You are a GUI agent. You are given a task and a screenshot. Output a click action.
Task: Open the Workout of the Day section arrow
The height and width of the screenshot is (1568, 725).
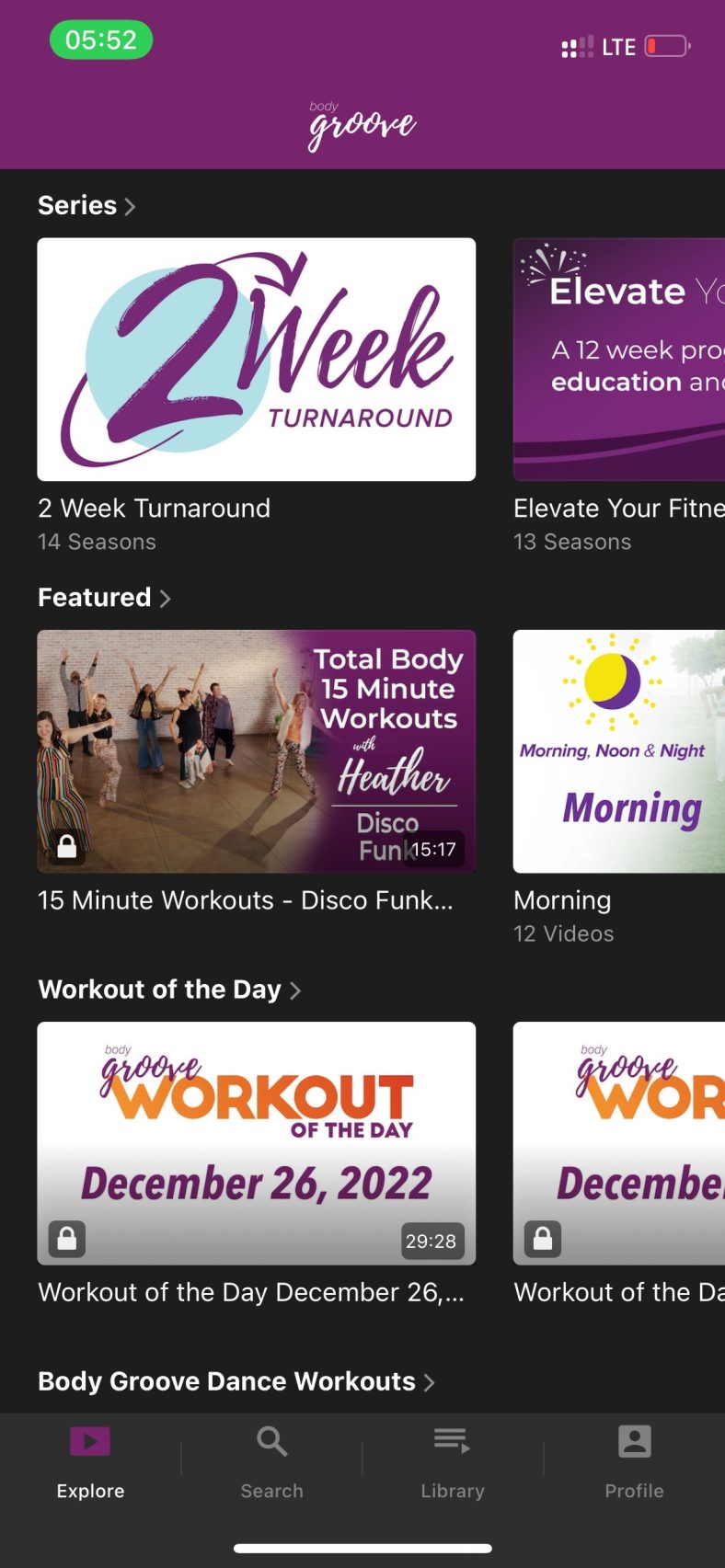point(295,990)
